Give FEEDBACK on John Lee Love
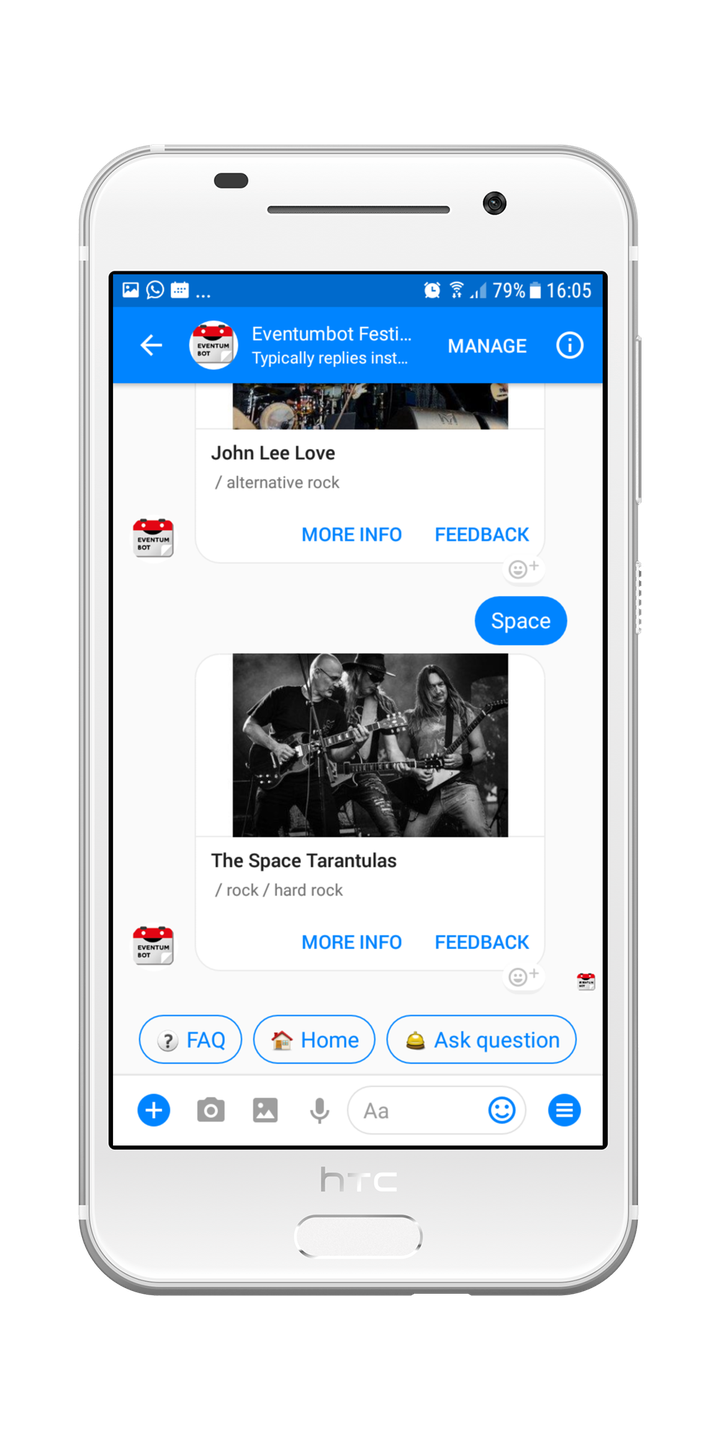This screenshot has width=720, height=1440. click(x=482, y=534)
